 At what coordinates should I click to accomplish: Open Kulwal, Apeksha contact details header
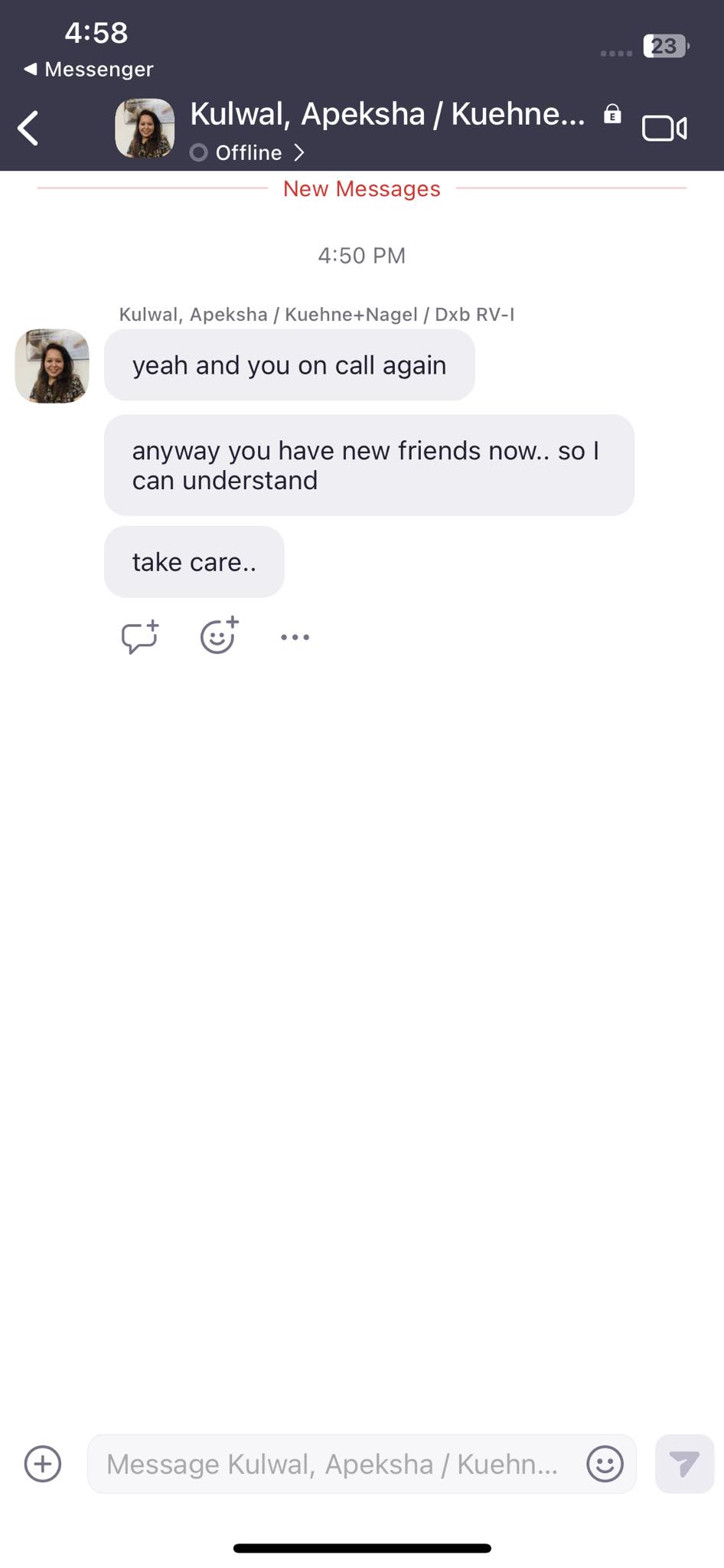(x=386, y=115)
